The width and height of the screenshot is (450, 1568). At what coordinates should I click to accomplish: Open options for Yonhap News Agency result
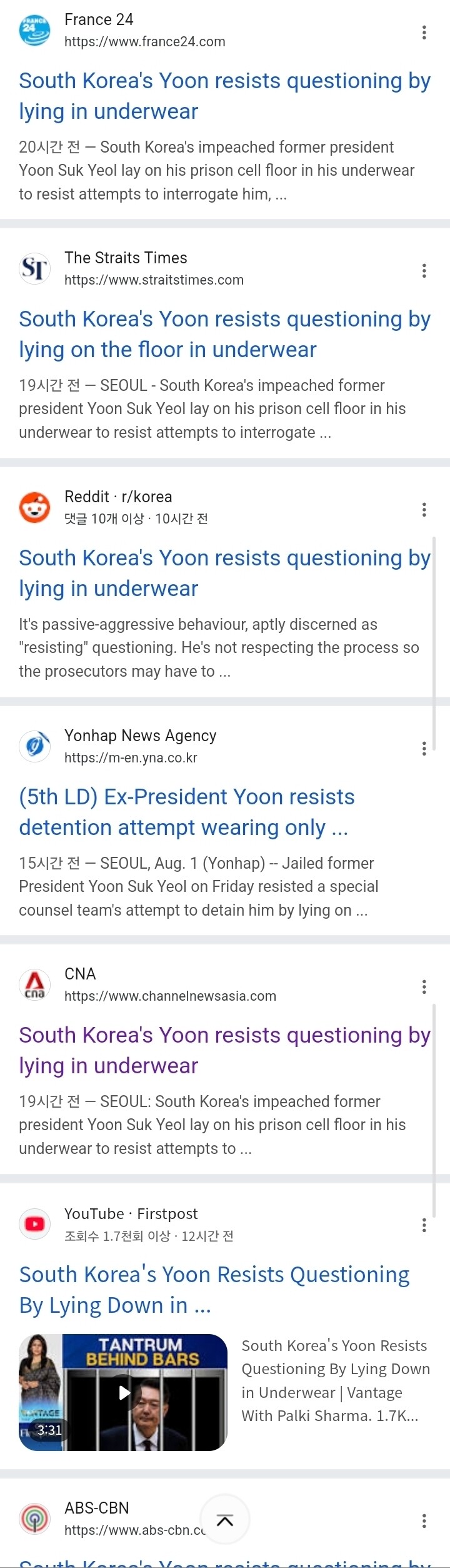[424, 749]
